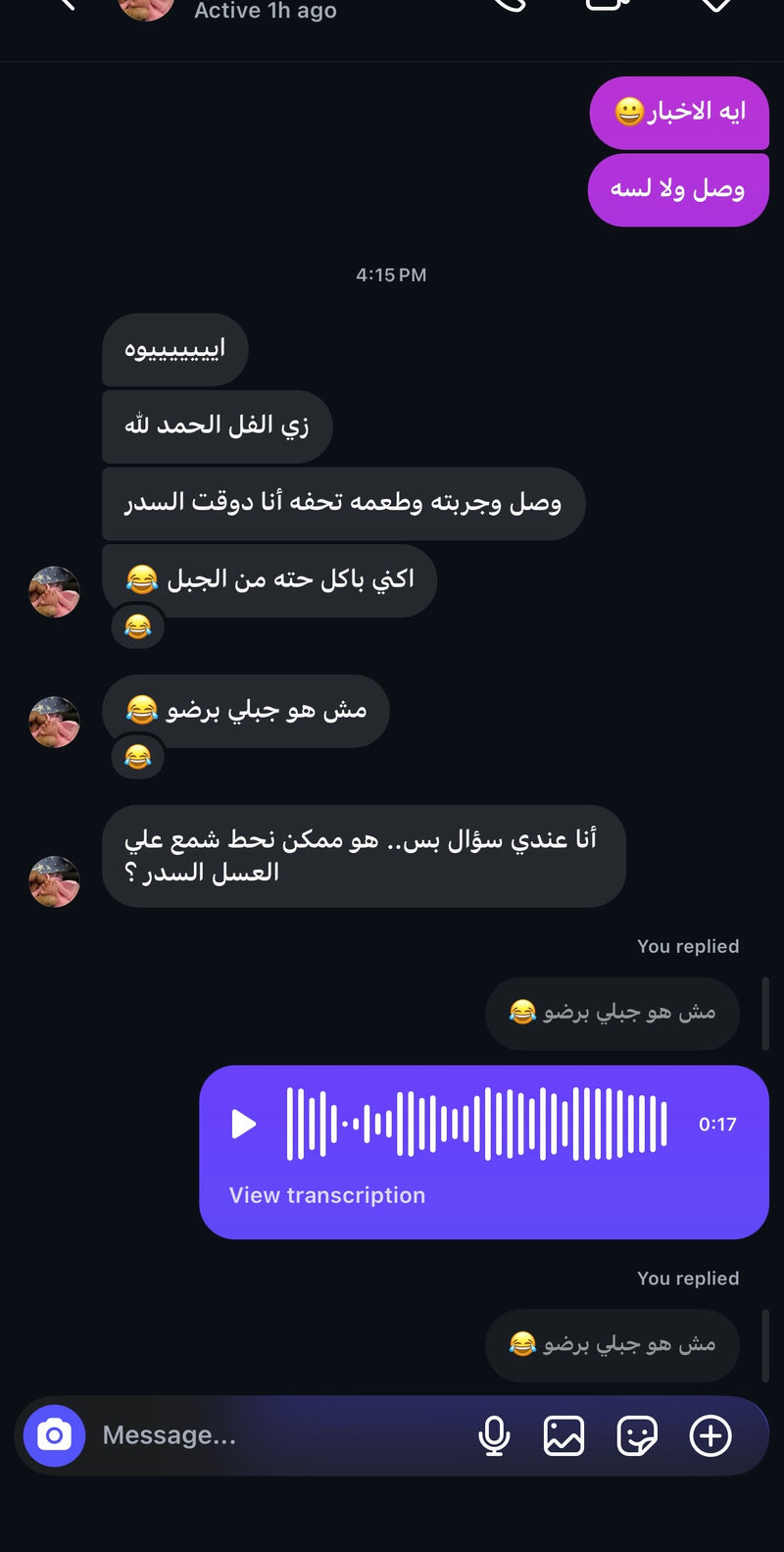Focus the Message text field
This screenshot has width=784, height=1552.
click(274, 1436)
